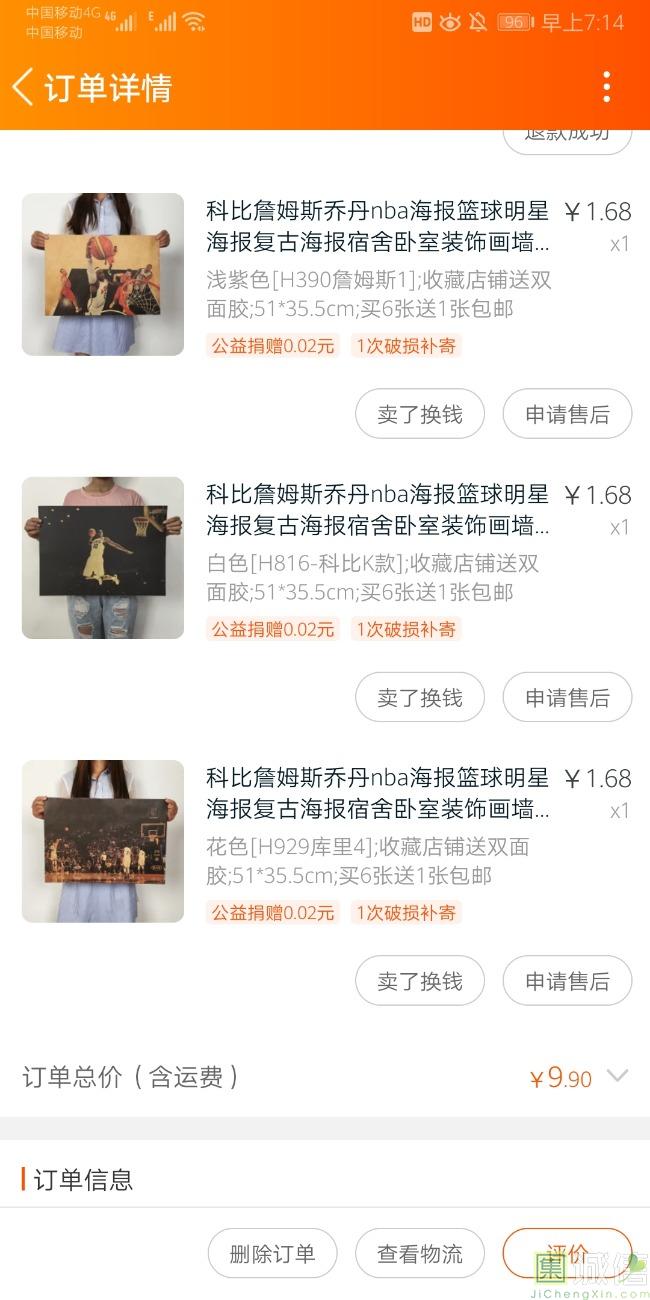Write a review with 评价 button
The height and width of the screenshot is (1300, 650).
[567, 1254]
